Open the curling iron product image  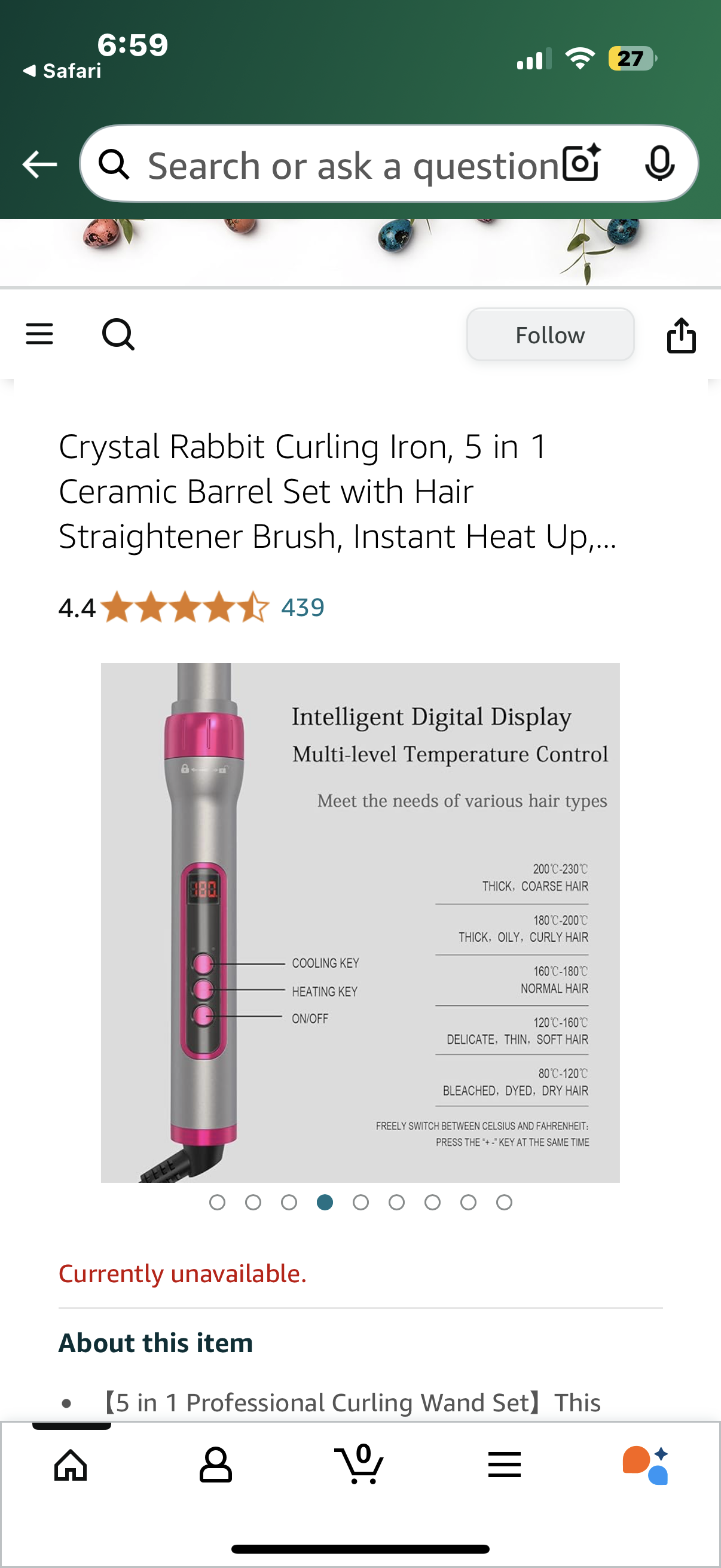[360, 923]
